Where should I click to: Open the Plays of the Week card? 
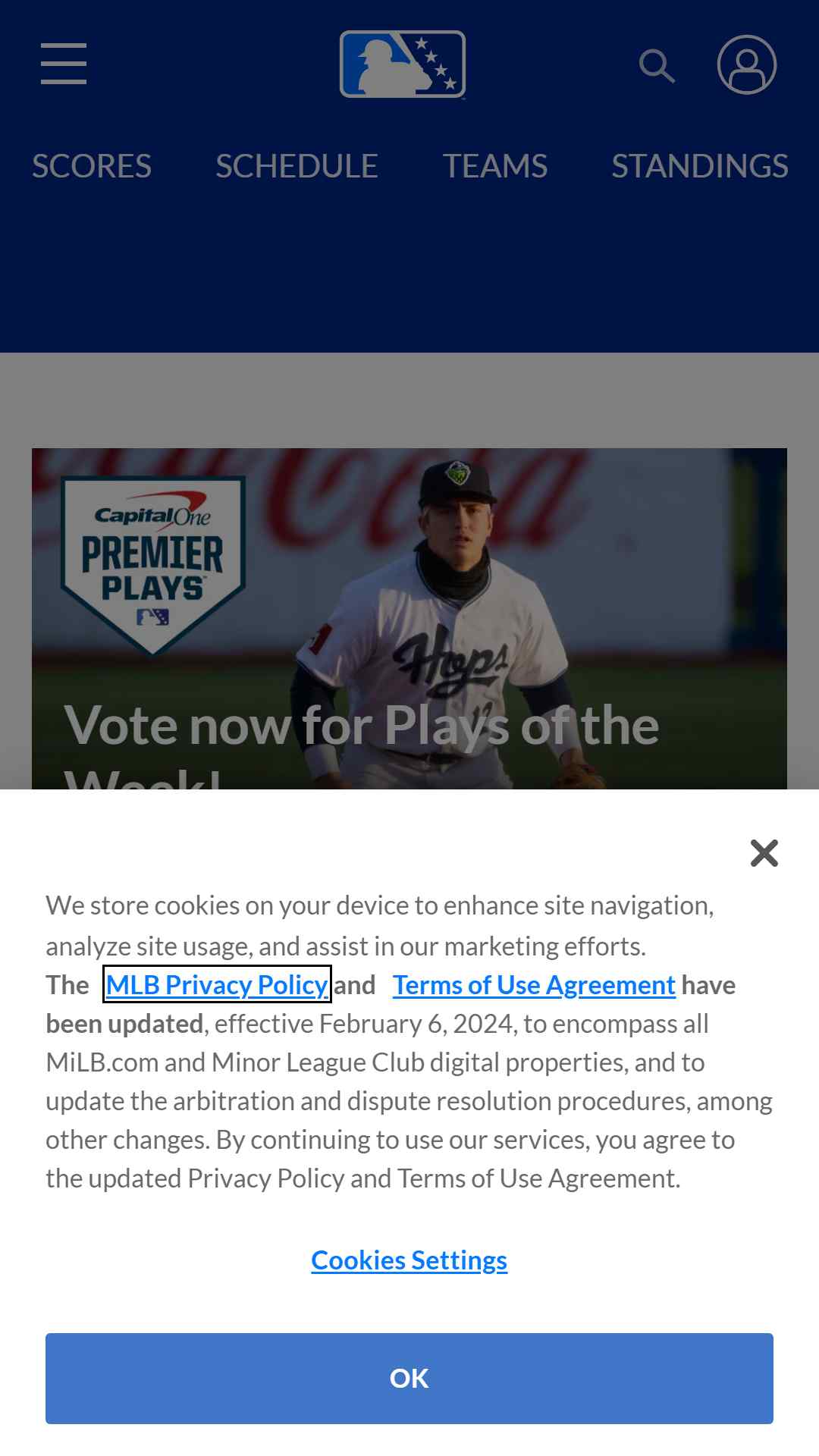(409, 619)
